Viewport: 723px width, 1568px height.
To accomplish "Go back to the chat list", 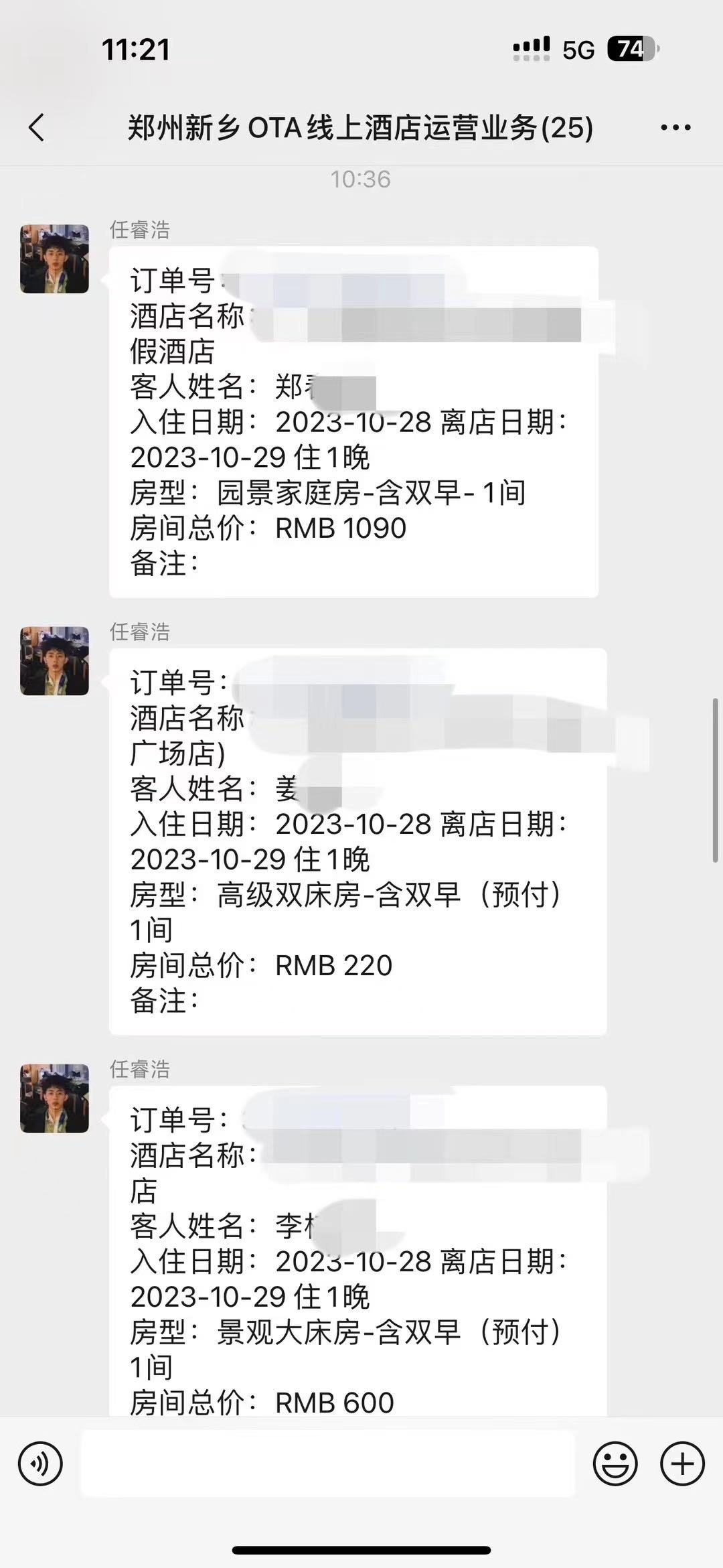I will pos(37,127).
